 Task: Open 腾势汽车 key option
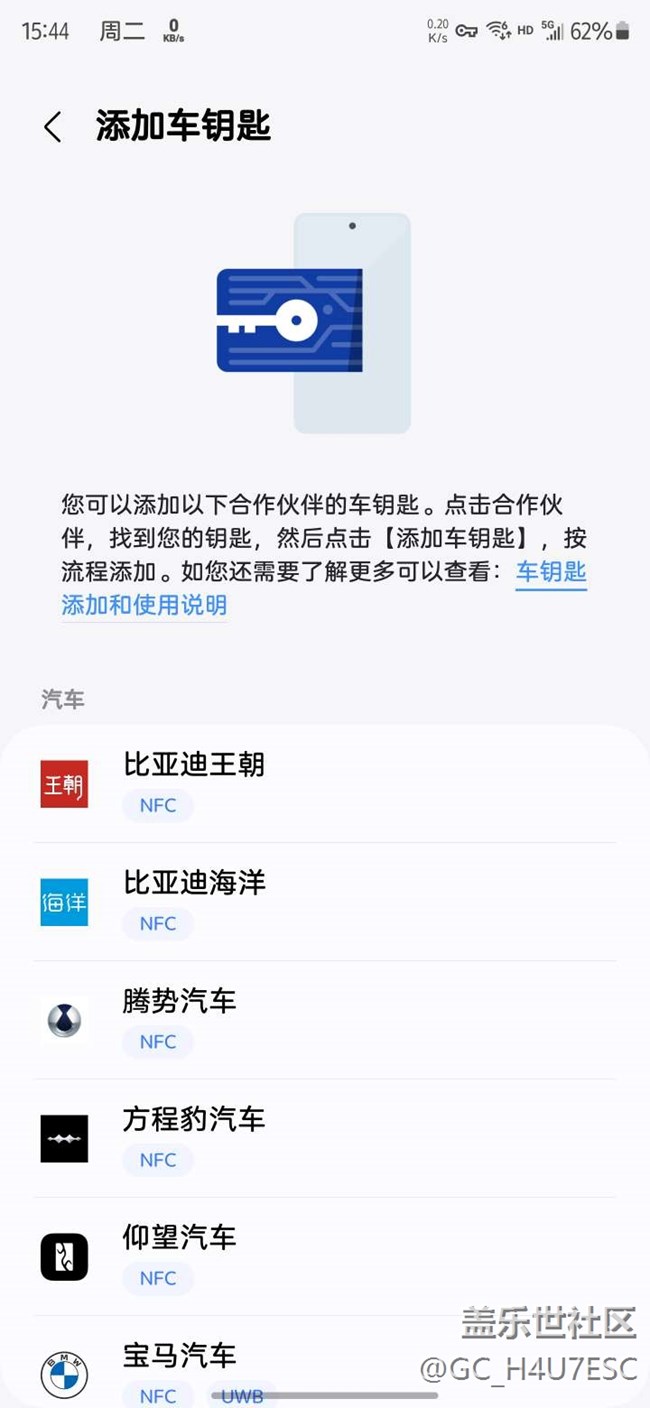coord(325,1020)
